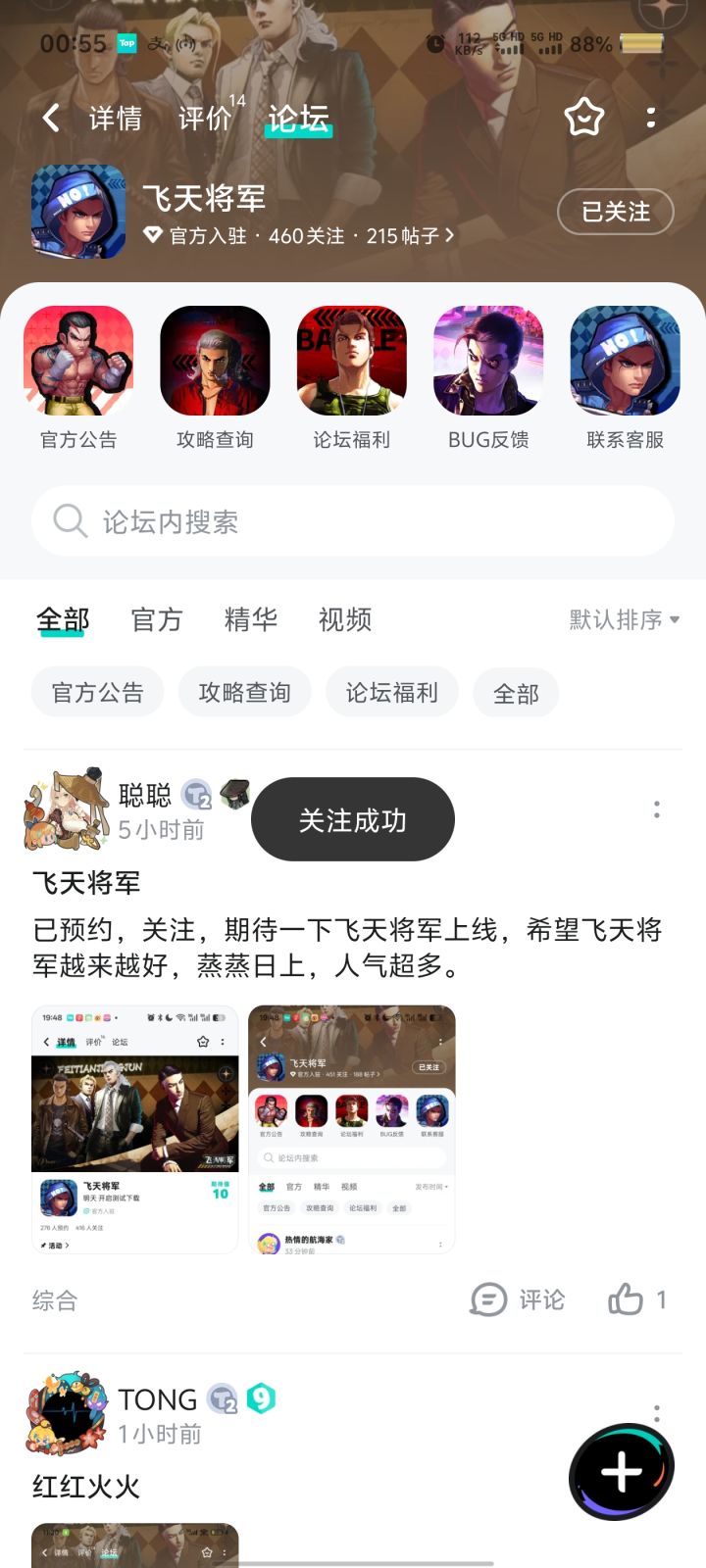This screenshot has height=1568, width=706.
Task: Like 聪聪's post with thumbs-up
Action: pyautogui.click(x=637, y=1299)
